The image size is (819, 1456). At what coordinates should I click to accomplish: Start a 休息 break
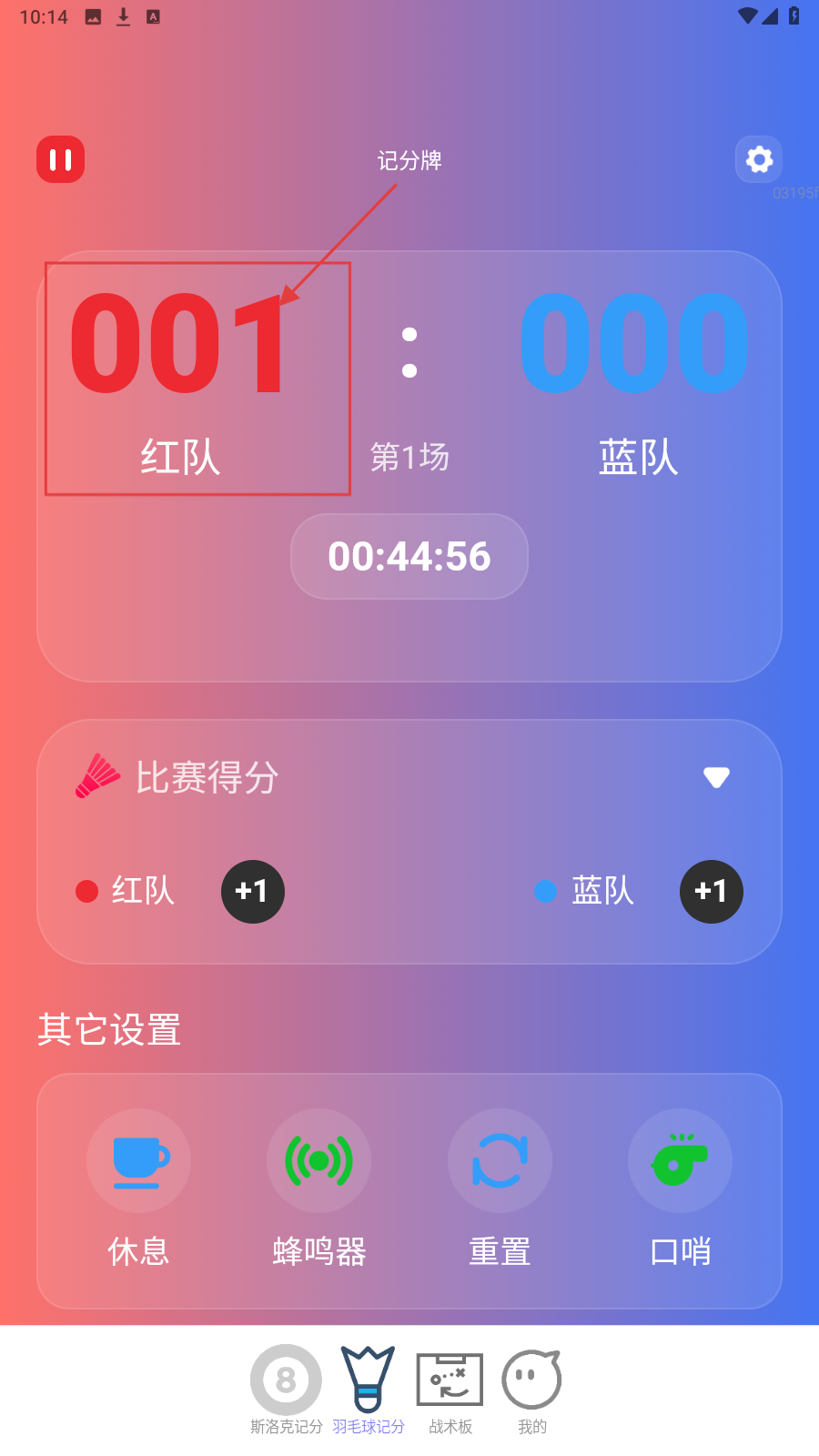pos(138,1161)
